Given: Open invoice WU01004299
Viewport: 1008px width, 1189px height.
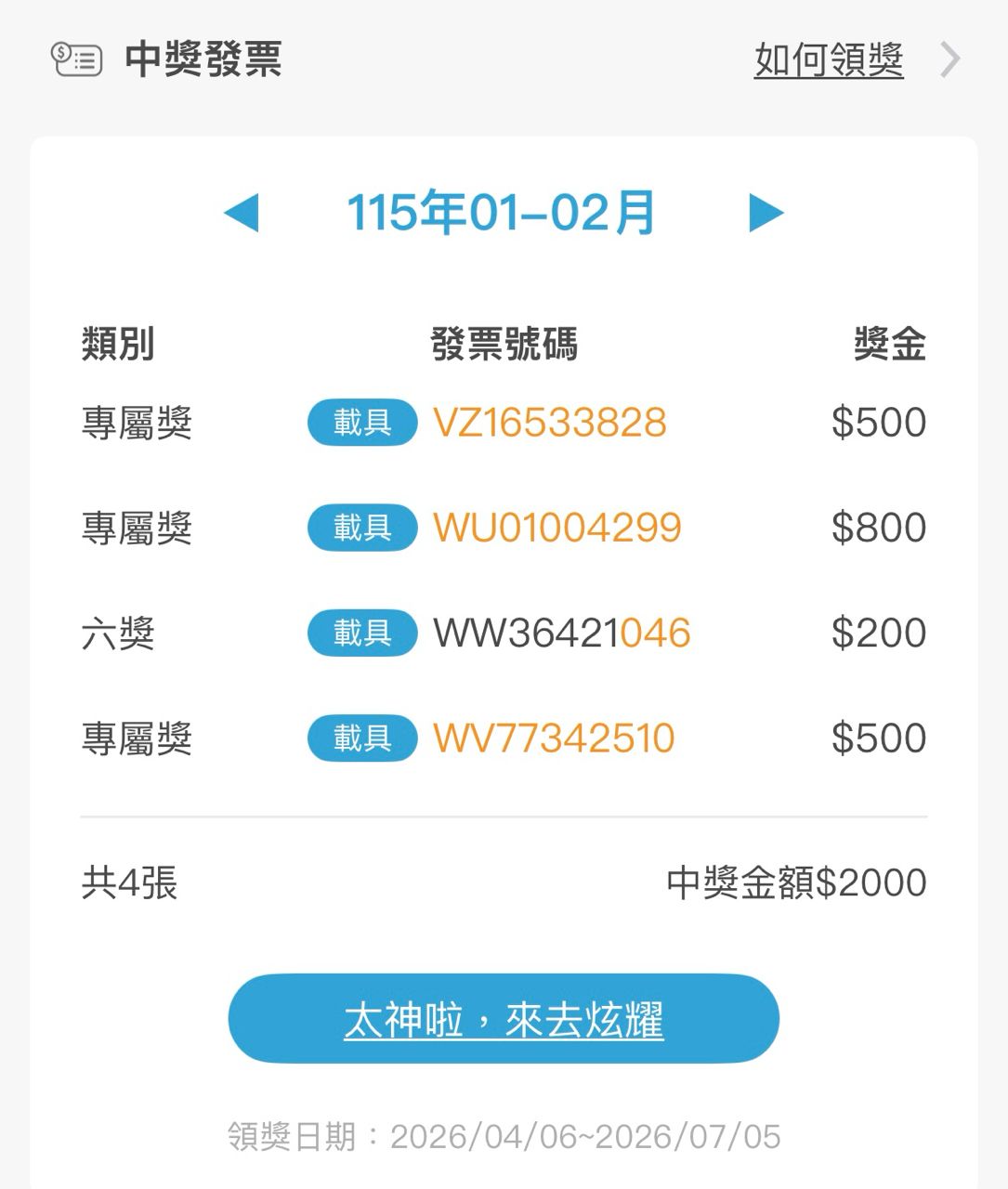Looking at the screenshot, I should [557, 528].
